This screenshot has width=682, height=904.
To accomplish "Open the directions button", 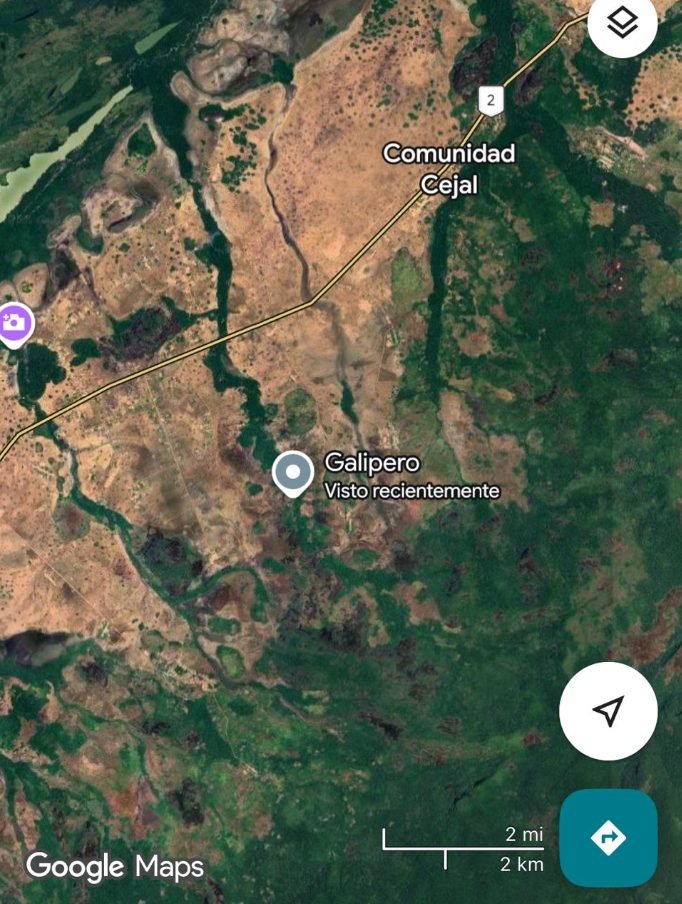I will click(x=608, y=837).
